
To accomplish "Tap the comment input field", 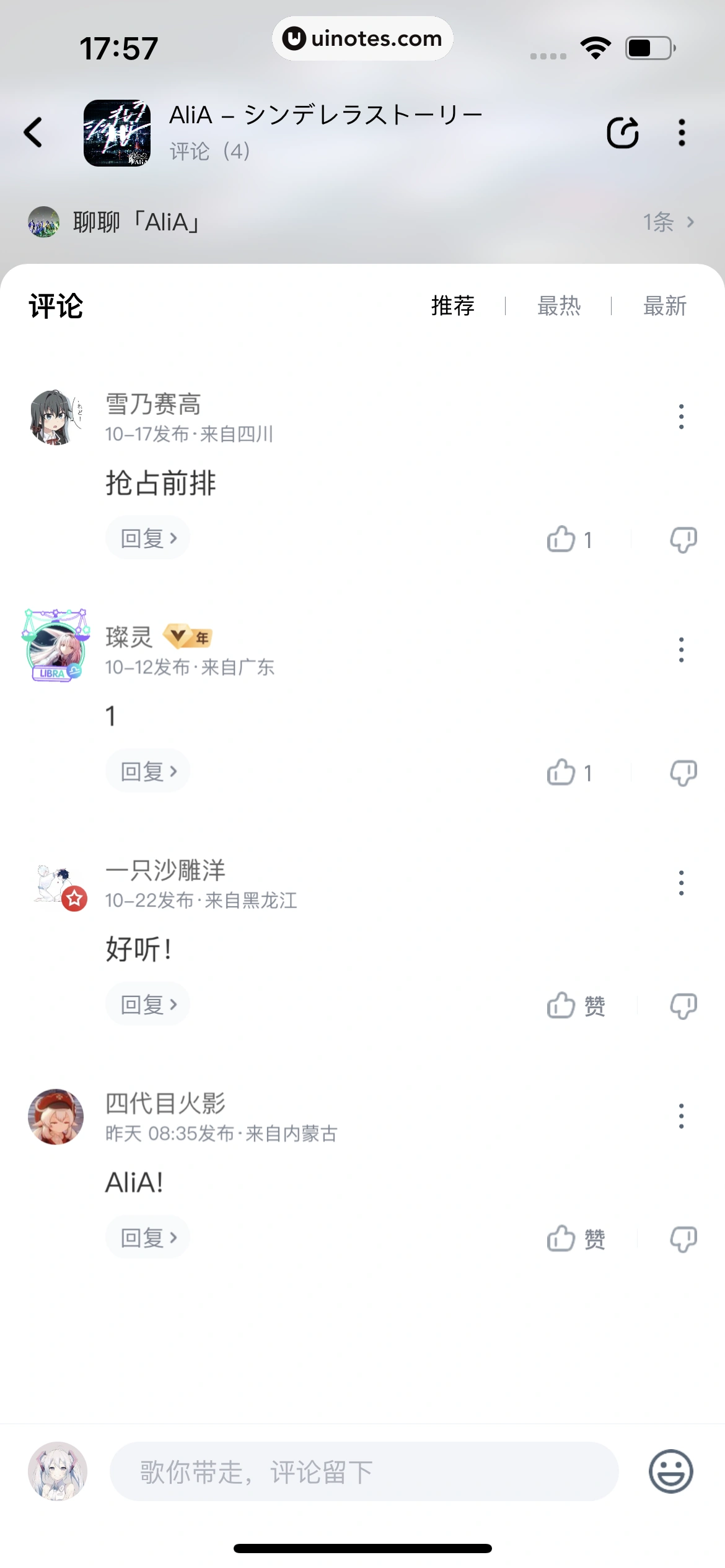I will [364, 1471].
